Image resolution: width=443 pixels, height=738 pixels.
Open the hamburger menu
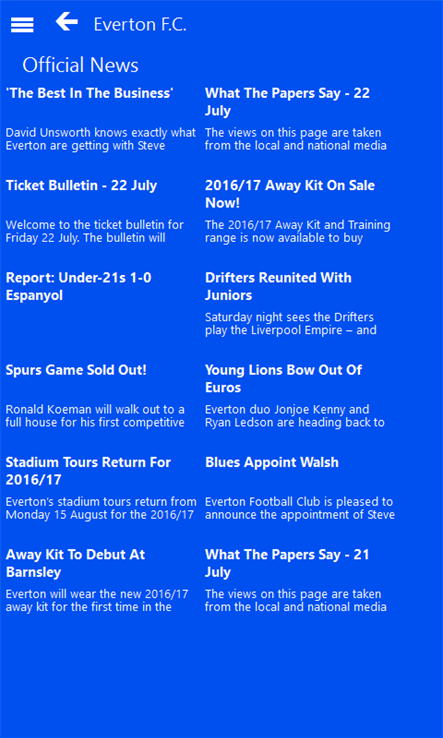click(x=22, y=24)
